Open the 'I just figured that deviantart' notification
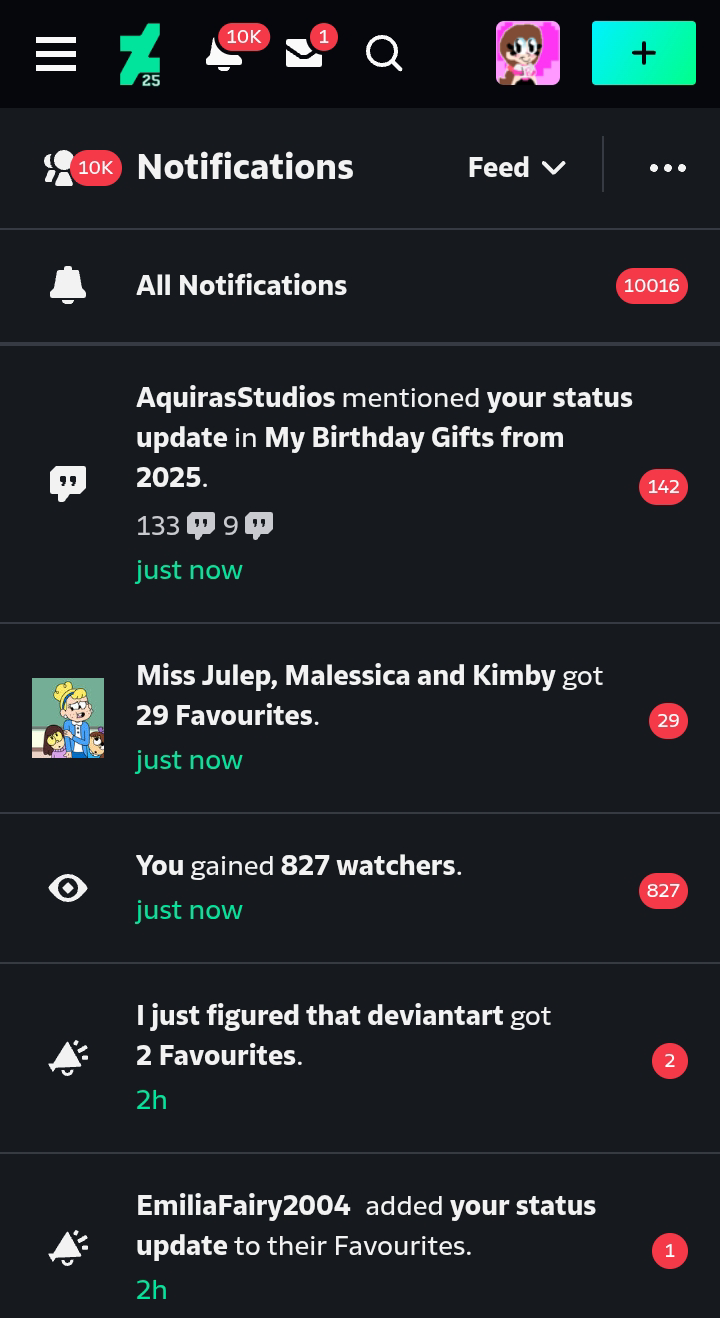The height and width of the screenshot is (1318, 720). tap(360, 1058)
